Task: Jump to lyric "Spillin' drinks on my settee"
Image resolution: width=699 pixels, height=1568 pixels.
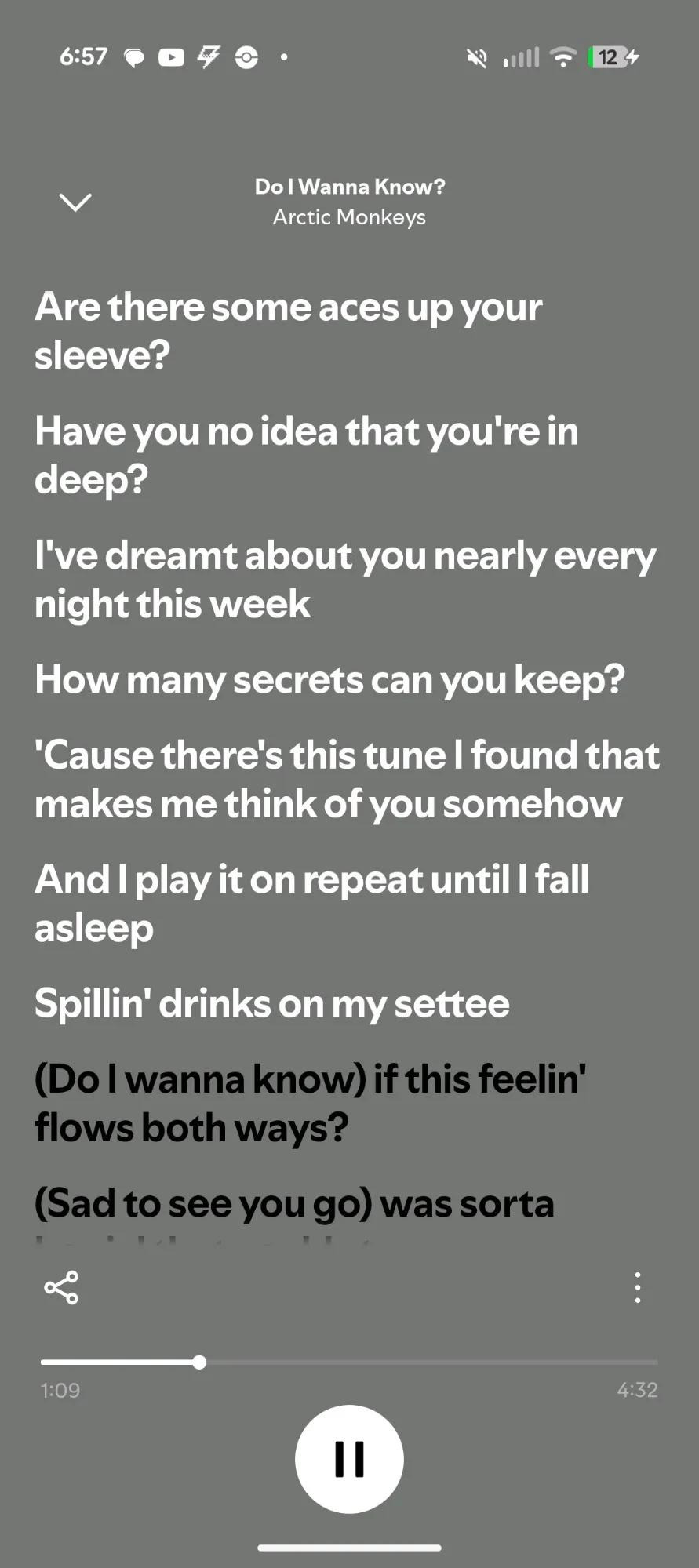Action: [x=272, y=1004]
